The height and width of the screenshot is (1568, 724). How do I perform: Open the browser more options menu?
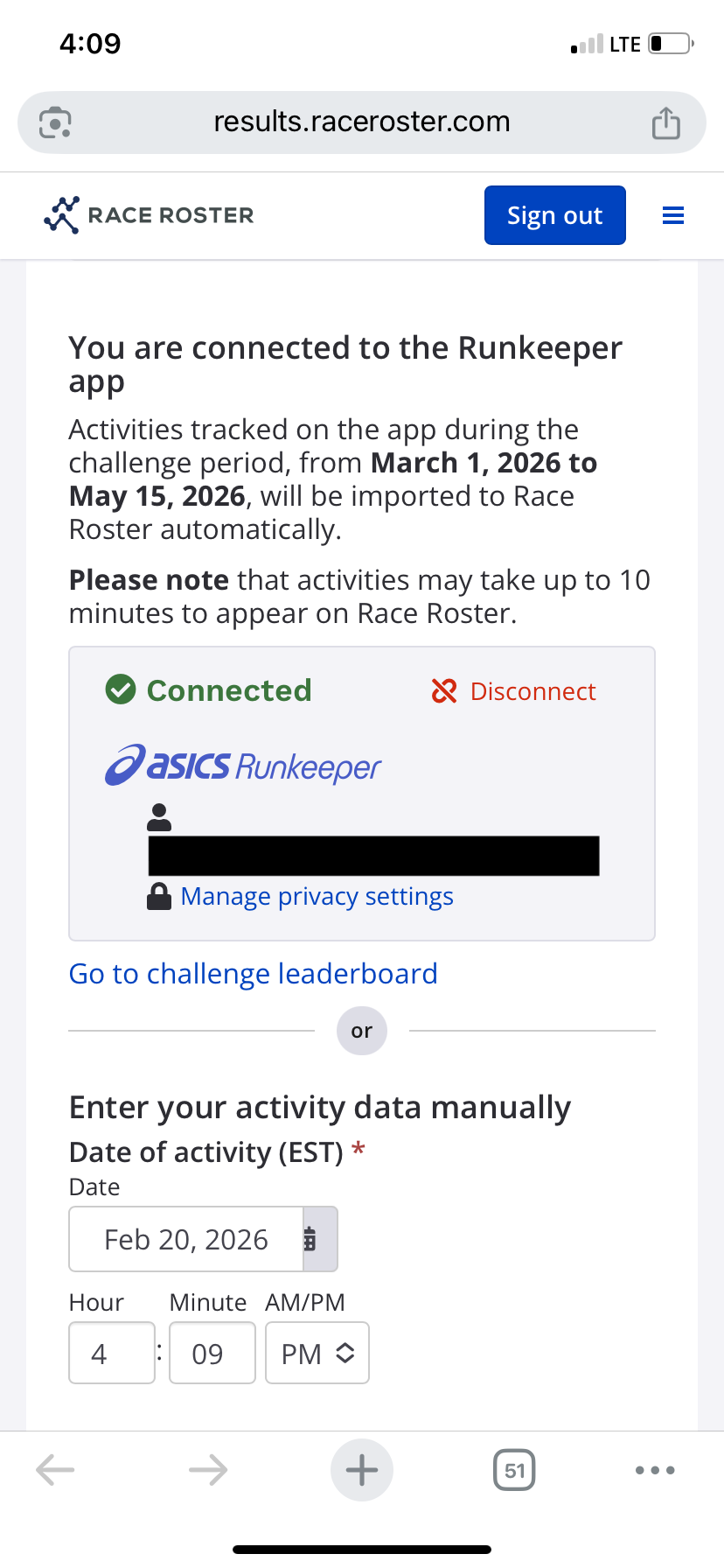pos(655,1470)
